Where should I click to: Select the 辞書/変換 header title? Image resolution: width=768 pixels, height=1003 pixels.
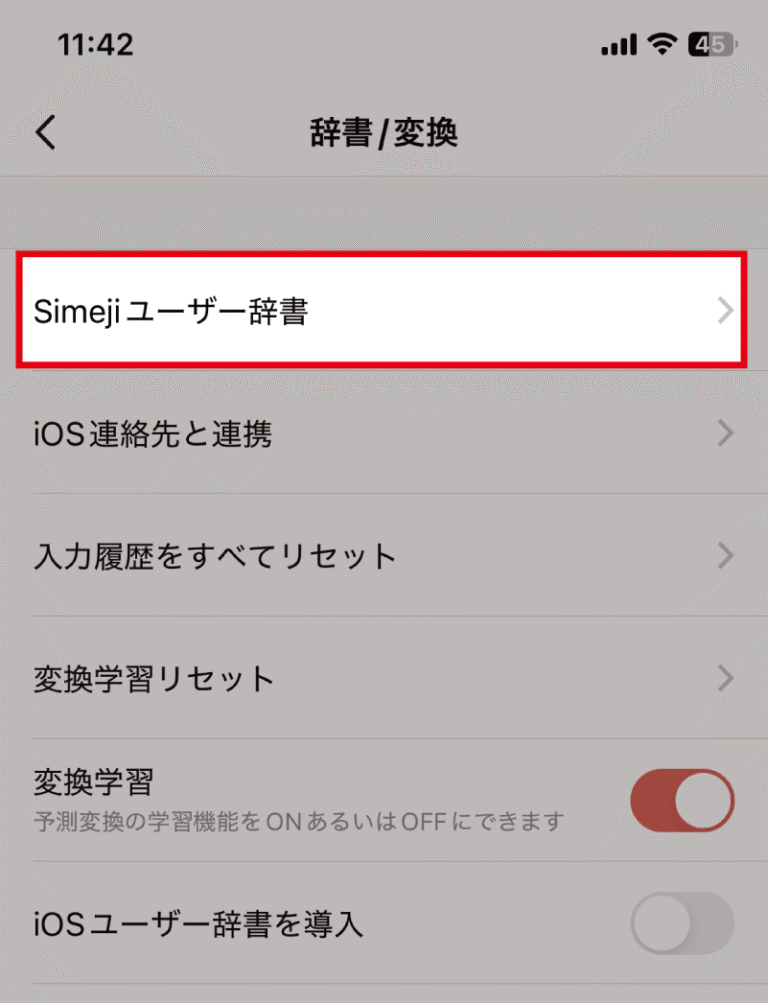(x=384, y=133)
